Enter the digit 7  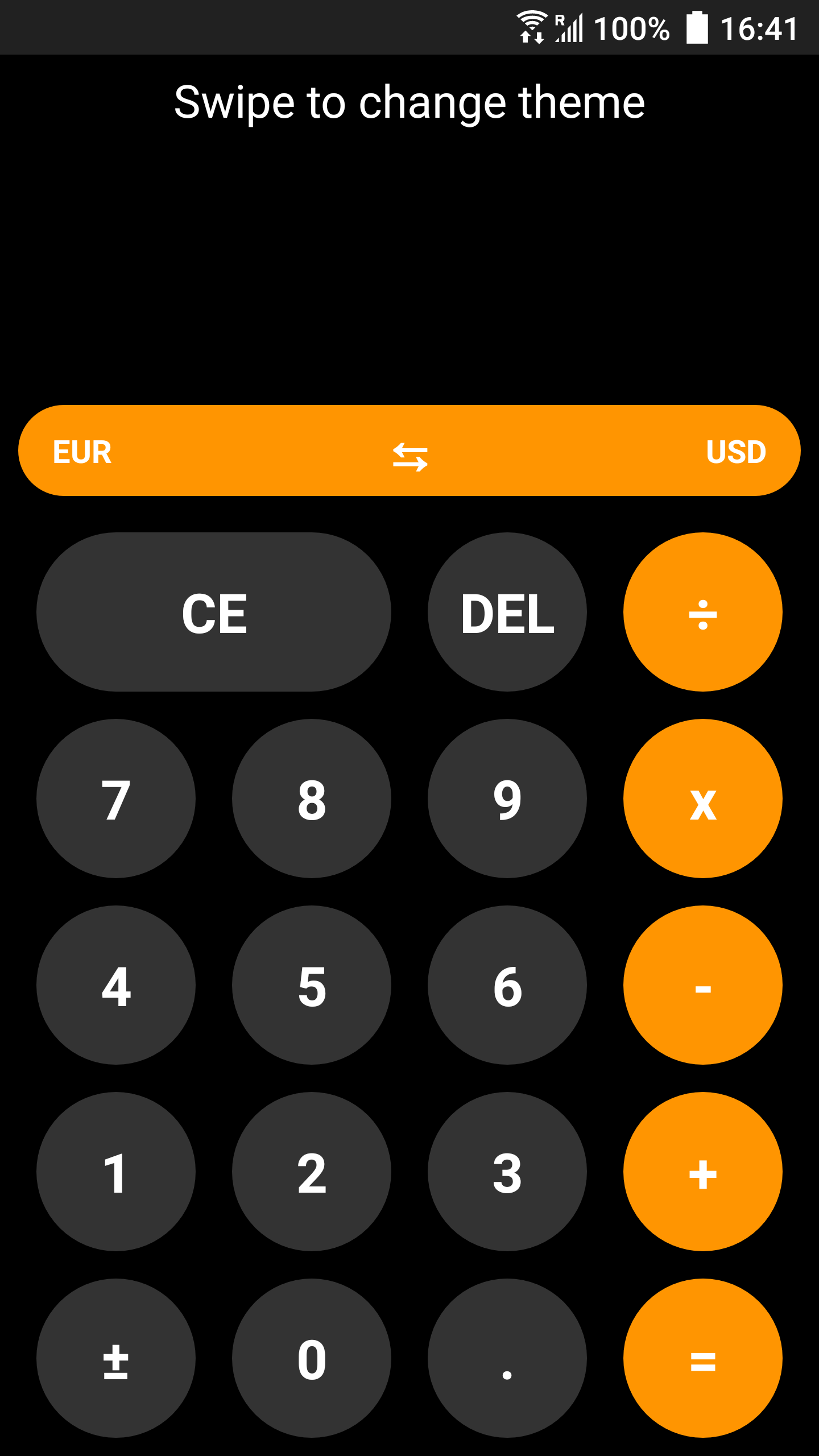click(116, 799)
